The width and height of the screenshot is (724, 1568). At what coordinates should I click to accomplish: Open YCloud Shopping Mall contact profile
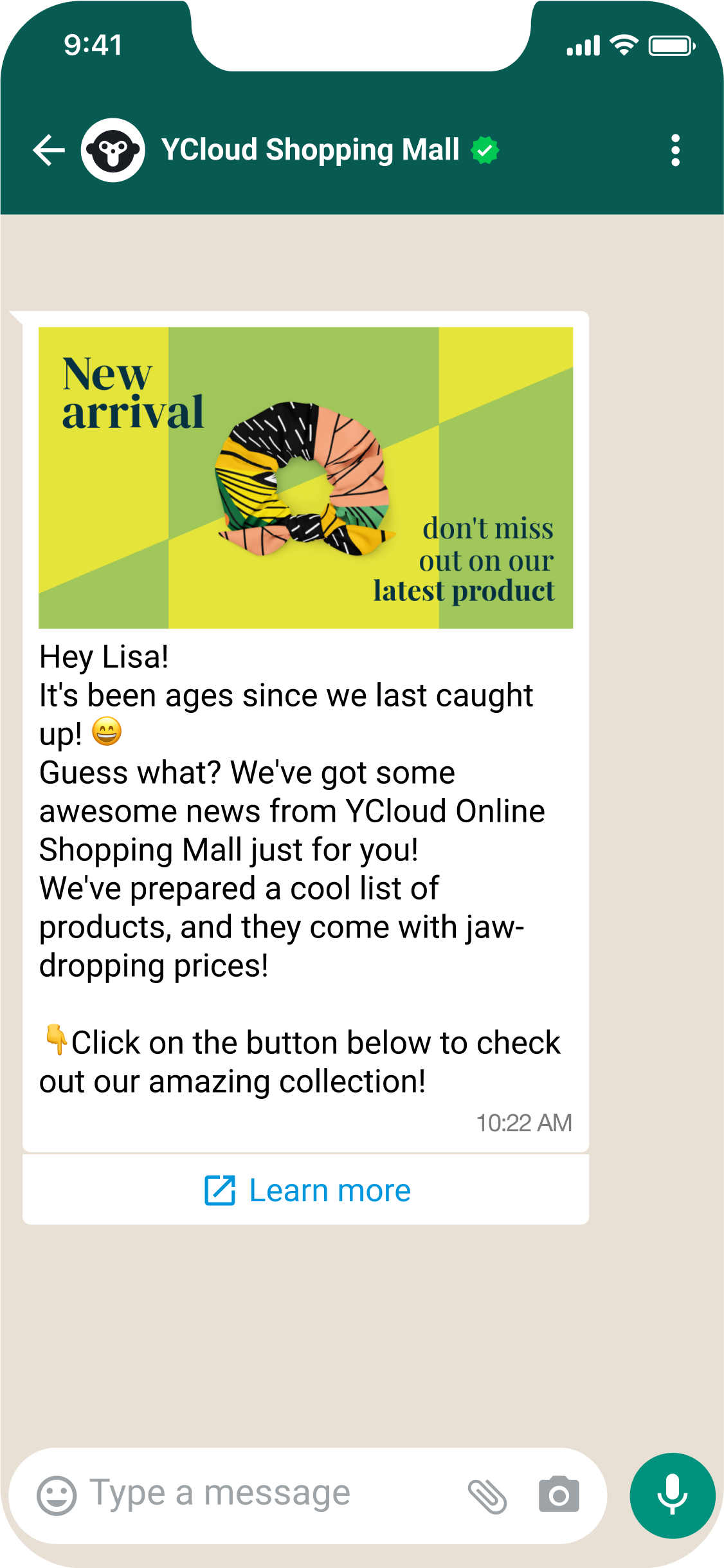click(x=310, y=151)
